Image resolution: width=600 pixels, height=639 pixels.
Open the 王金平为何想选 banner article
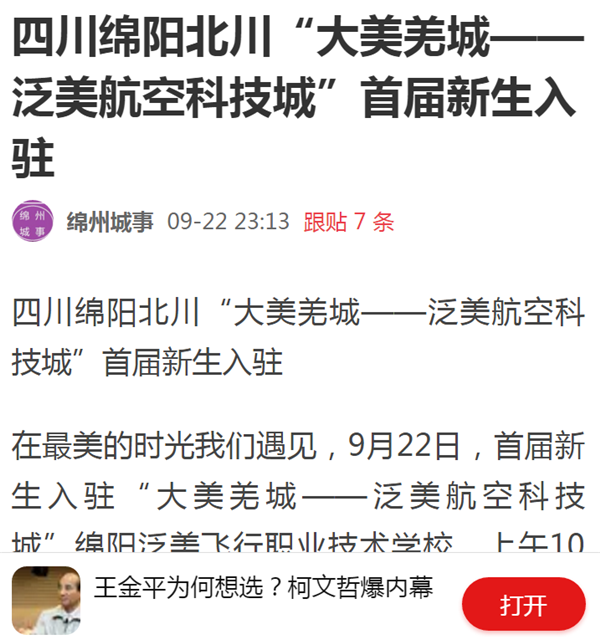coord(262,588)
